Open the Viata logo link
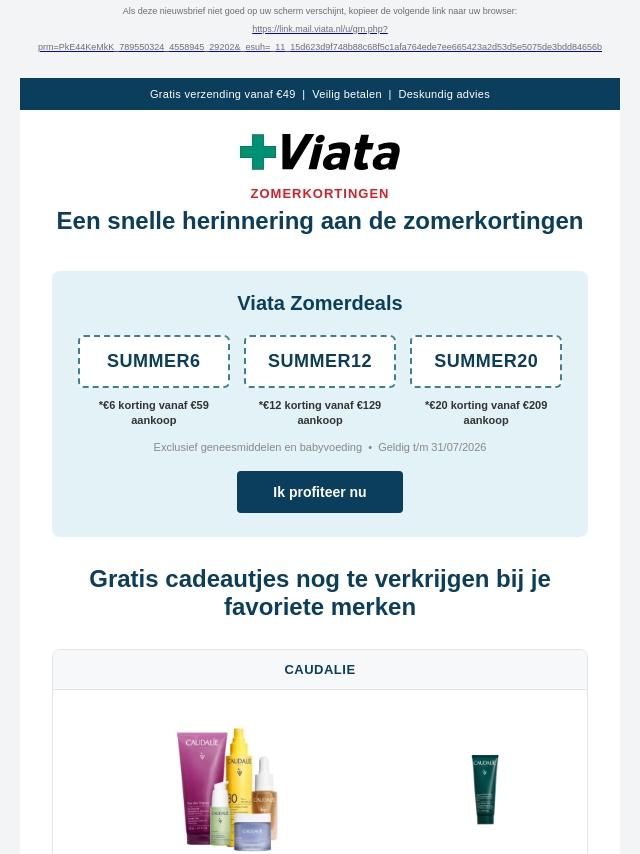The width and height of the screenshot is (640, 854). pos(320,152)
